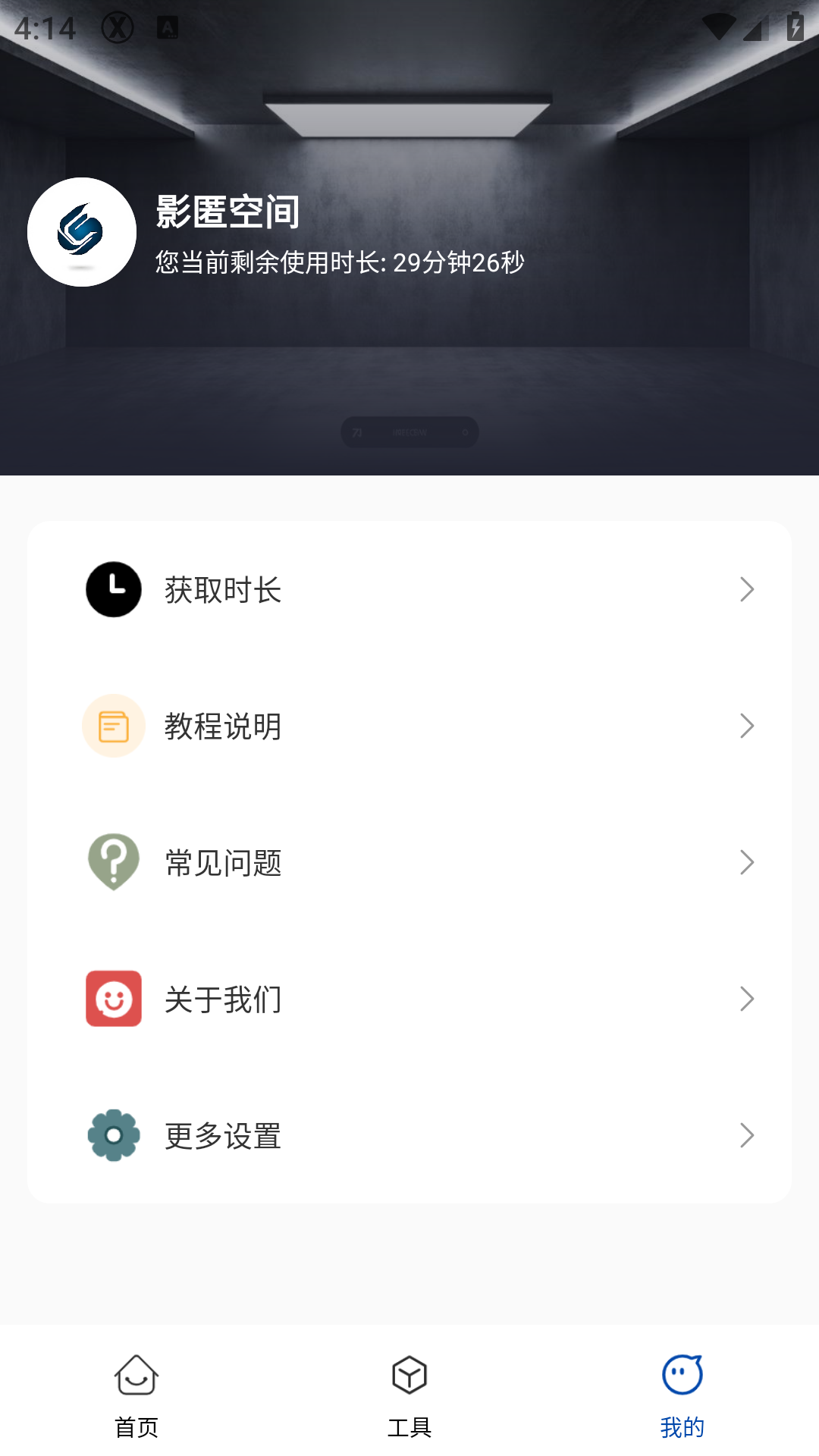Click the yellow tutorial icon for 教程说明
819x1456 pixels.
point(112,726)
